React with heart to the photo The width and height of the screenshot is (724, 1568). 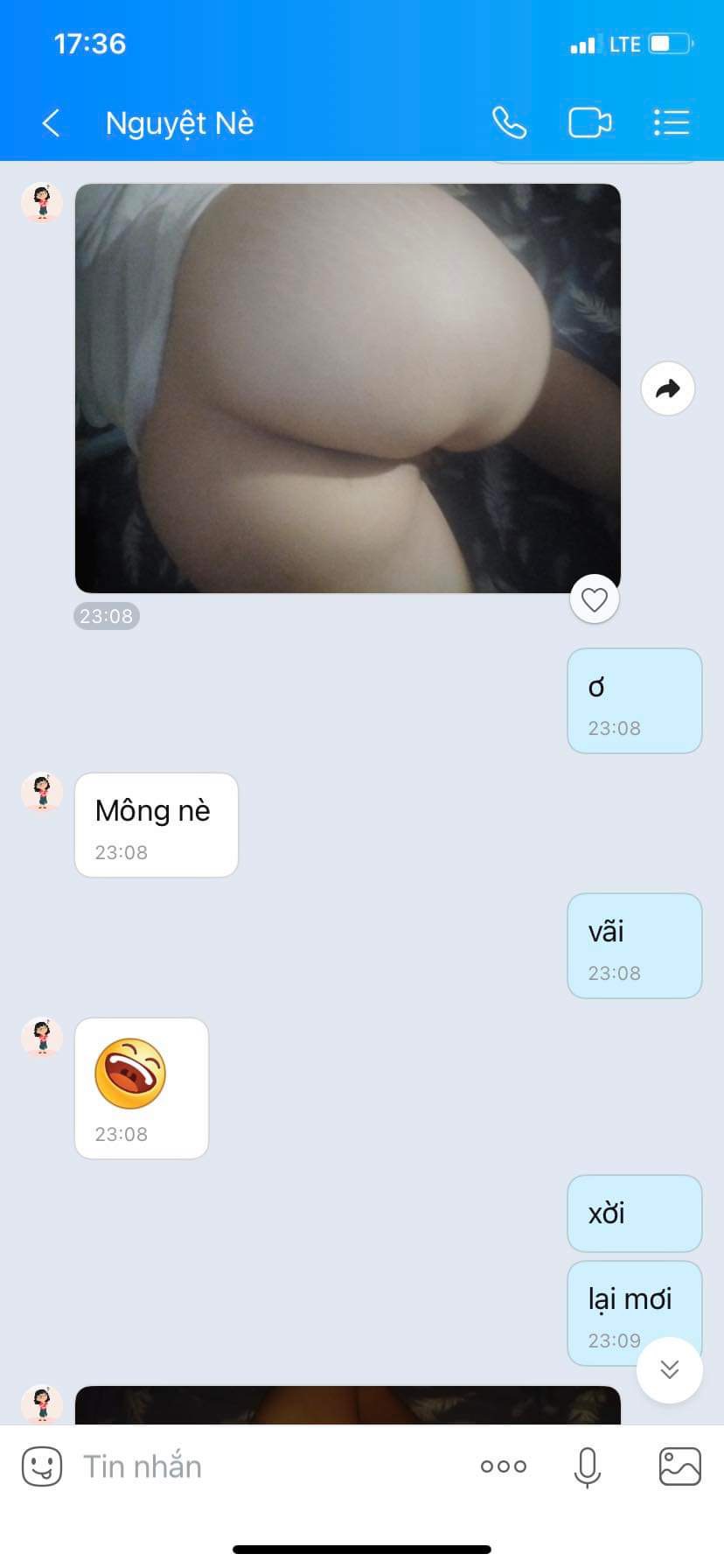(595, 599)
